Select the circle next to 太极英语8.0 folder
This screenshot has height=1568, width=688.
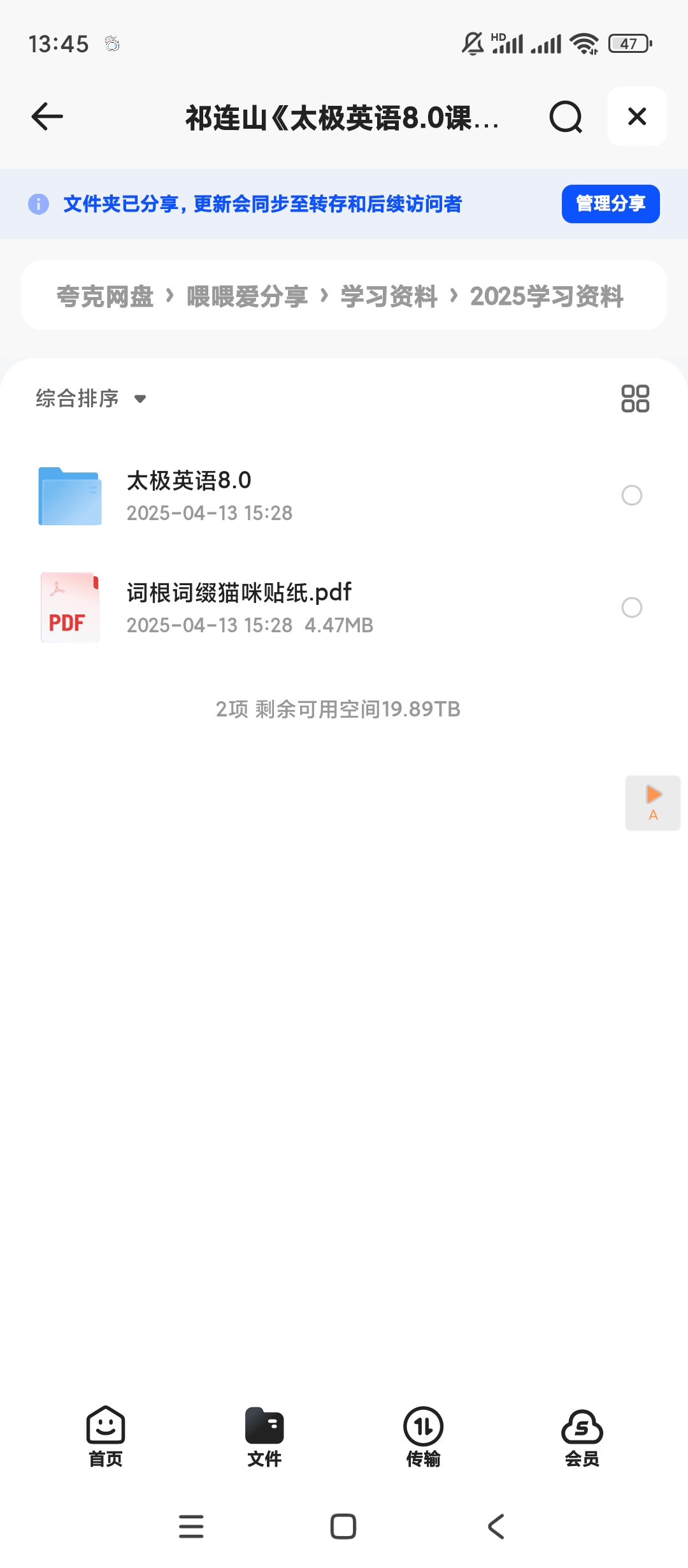[631, 496]
